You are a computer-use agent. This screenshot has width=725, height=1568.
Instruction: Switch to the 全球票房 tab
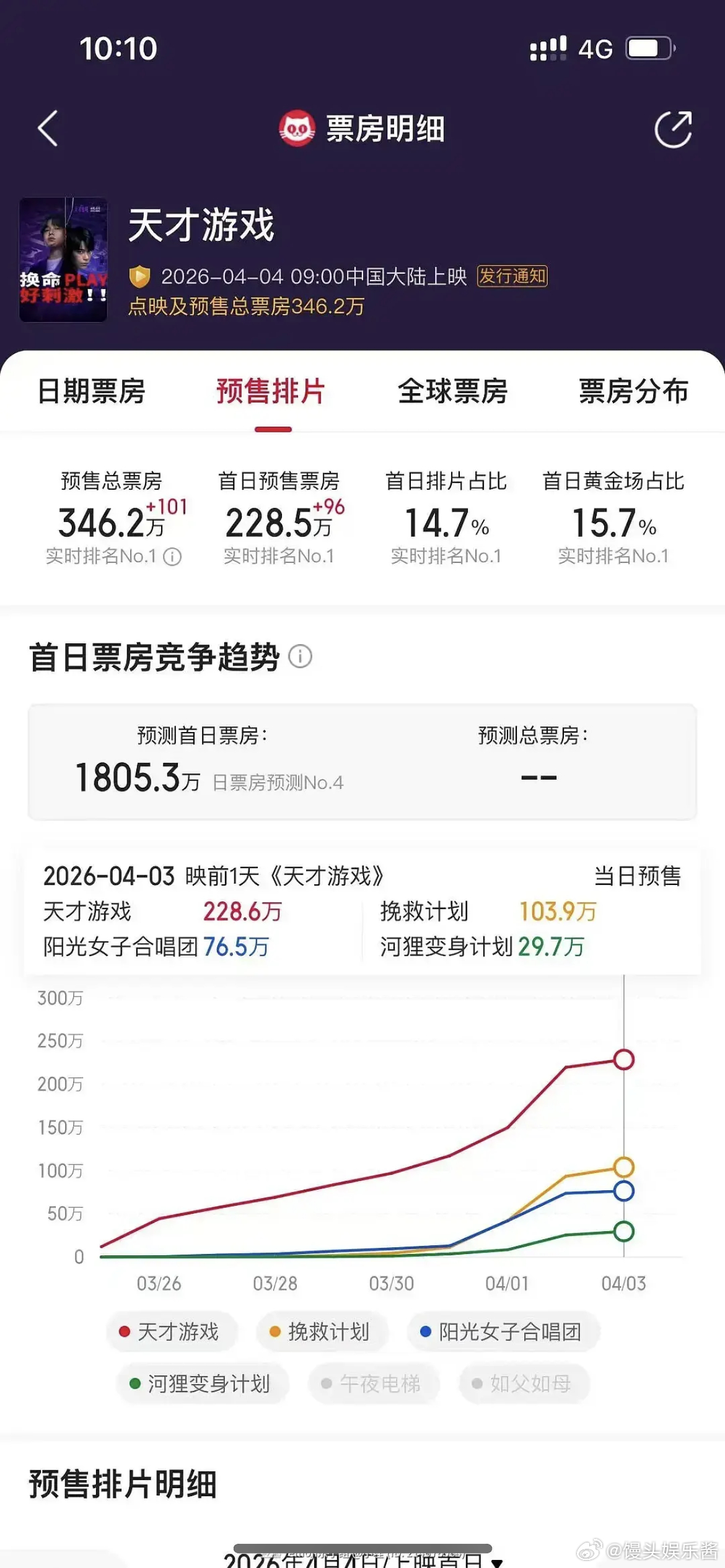(451, 391)
